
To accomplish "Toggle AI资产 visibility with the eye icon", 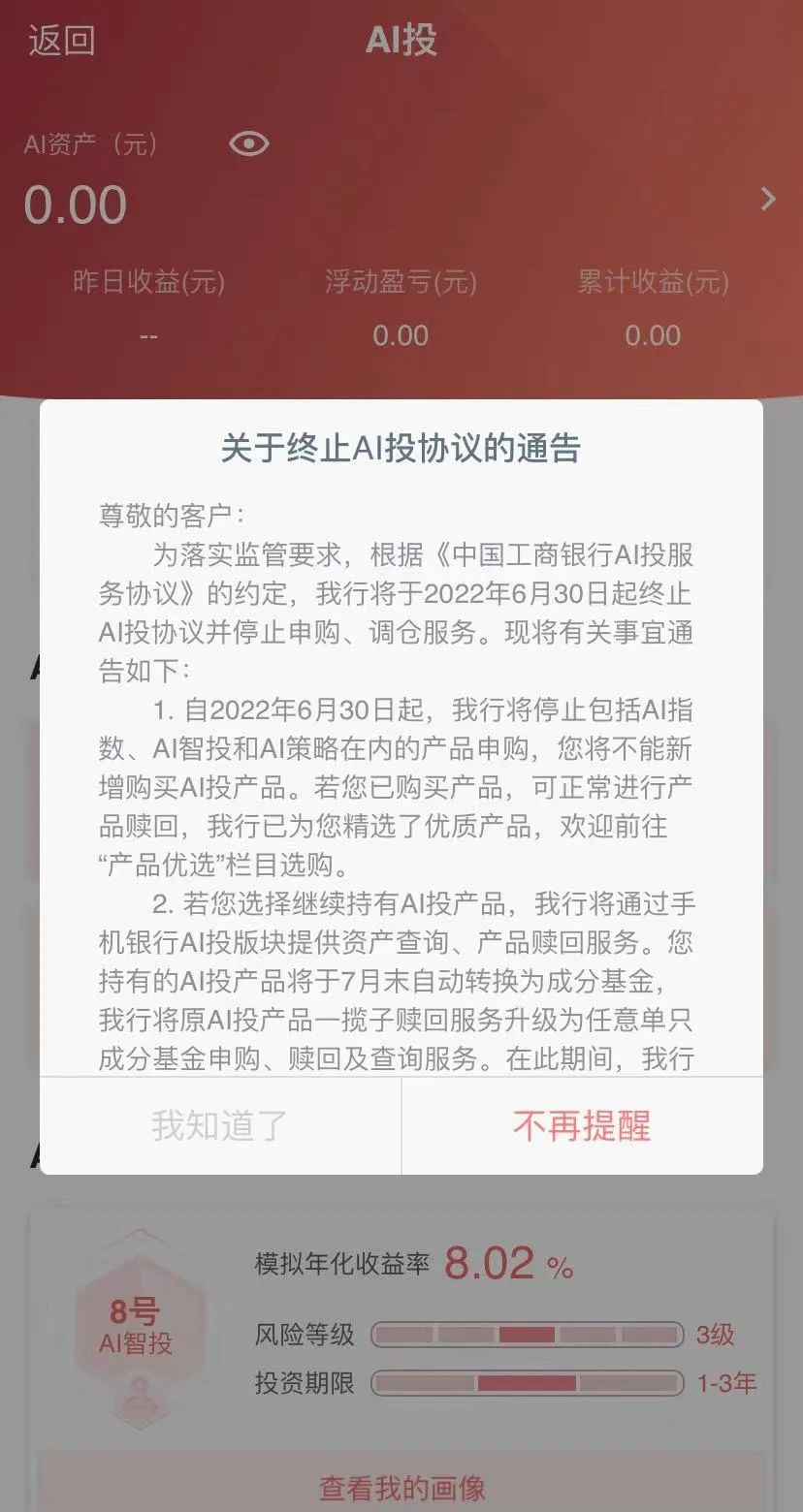I will pyautogui.click(x=249, y=144).
